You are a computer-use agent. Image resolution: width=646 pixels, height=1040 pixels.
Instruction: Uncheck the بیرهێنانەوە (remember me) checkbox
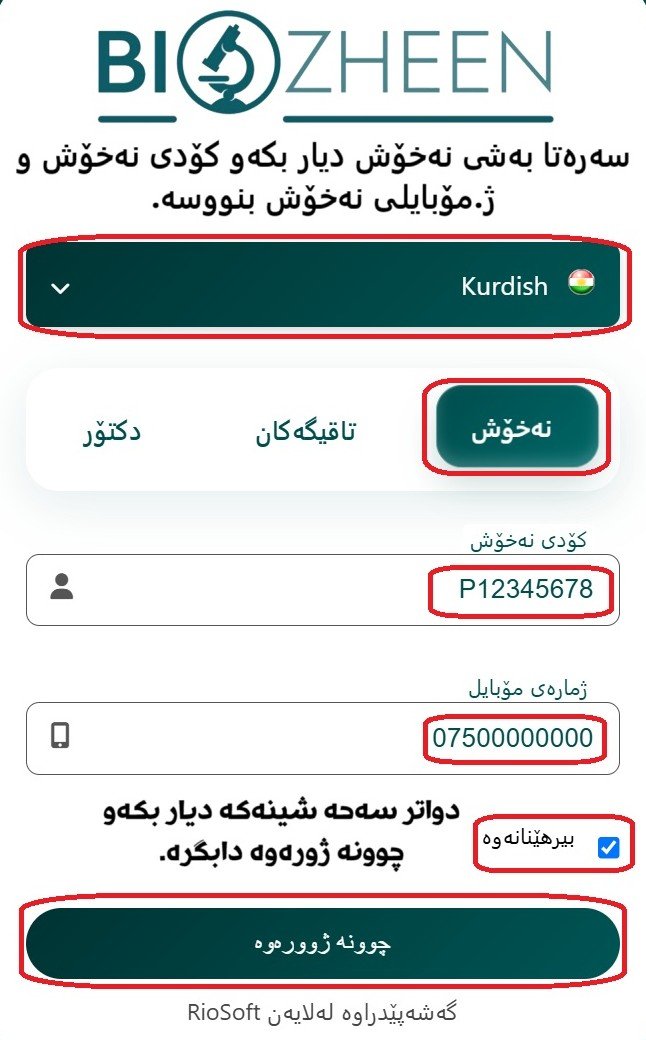coord(607,848)
